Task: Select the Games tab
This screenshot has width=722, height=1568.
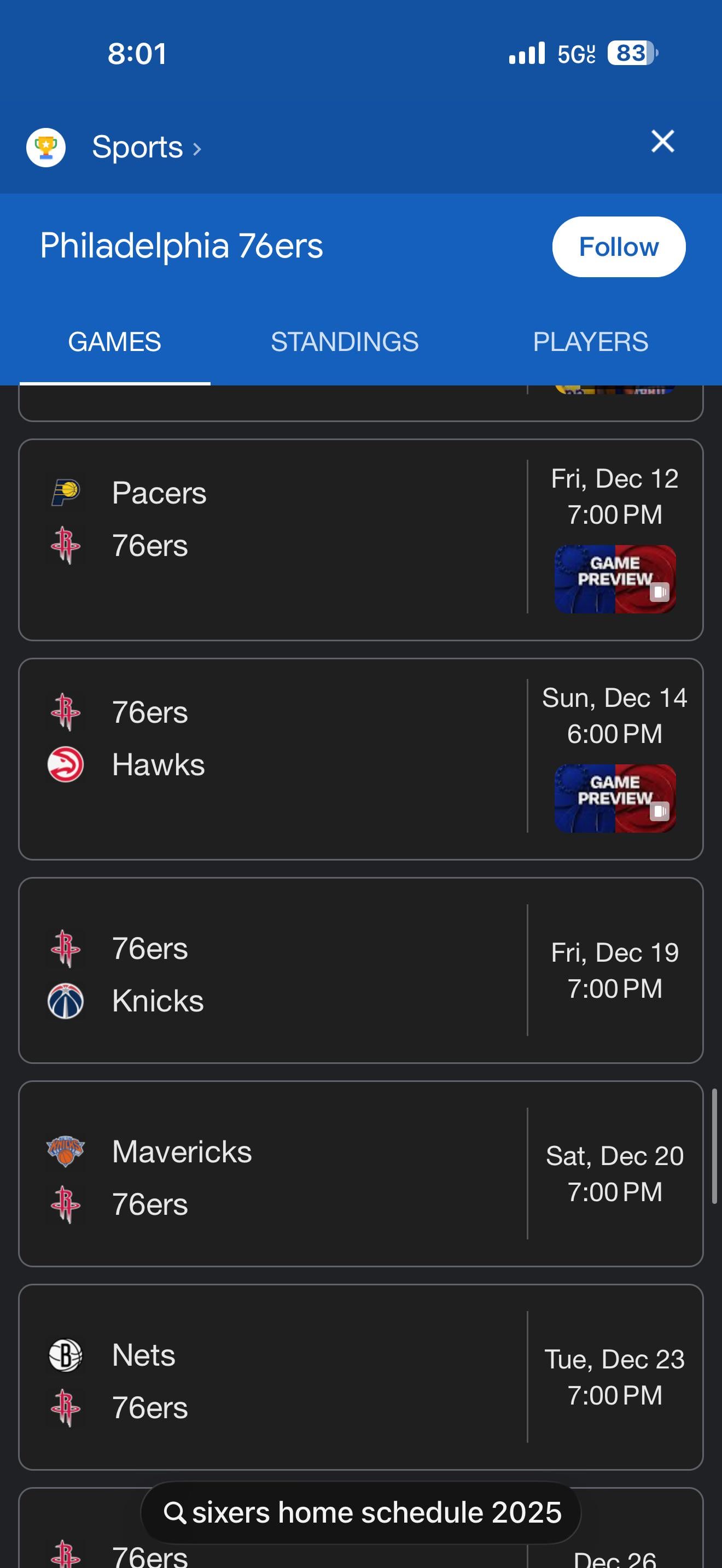Action: coord(114,342)
